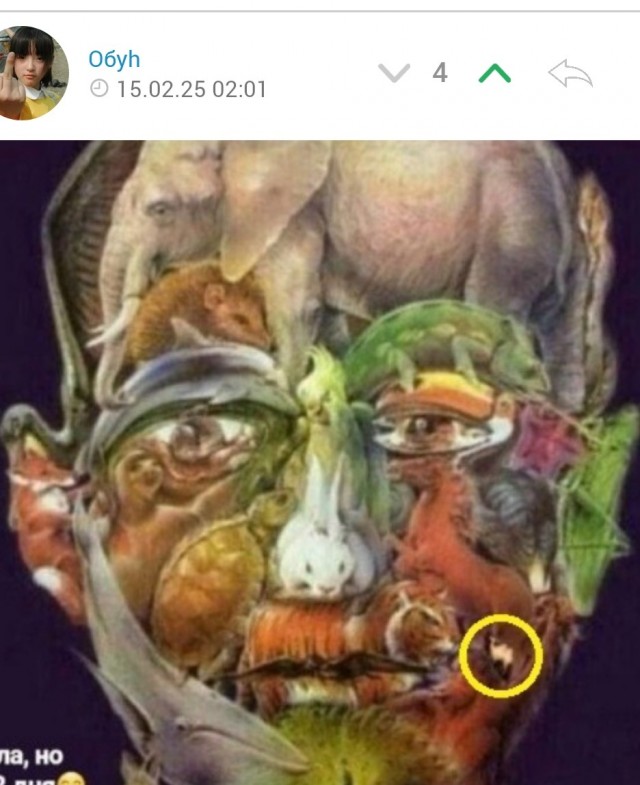
Task: Open the attached animal face image
Action: tap(320, 460)
